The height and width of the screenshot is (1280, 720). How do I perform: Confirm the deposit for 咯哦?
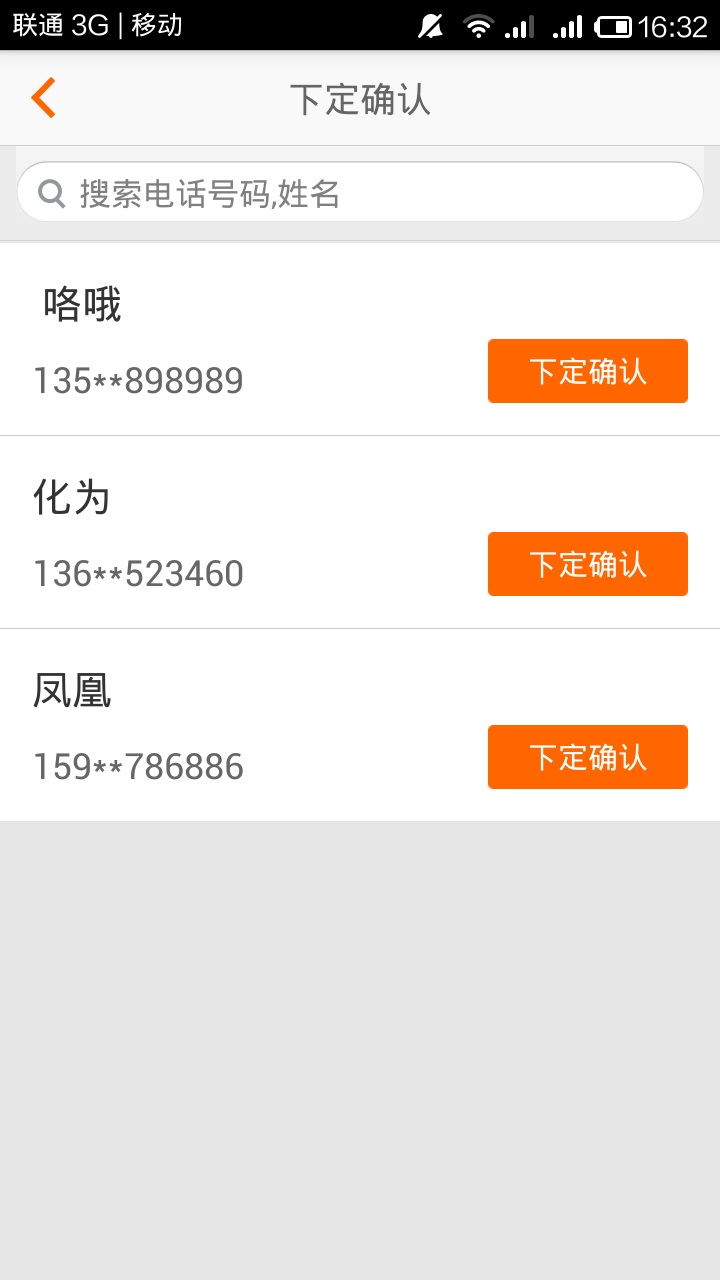(588, 371)
